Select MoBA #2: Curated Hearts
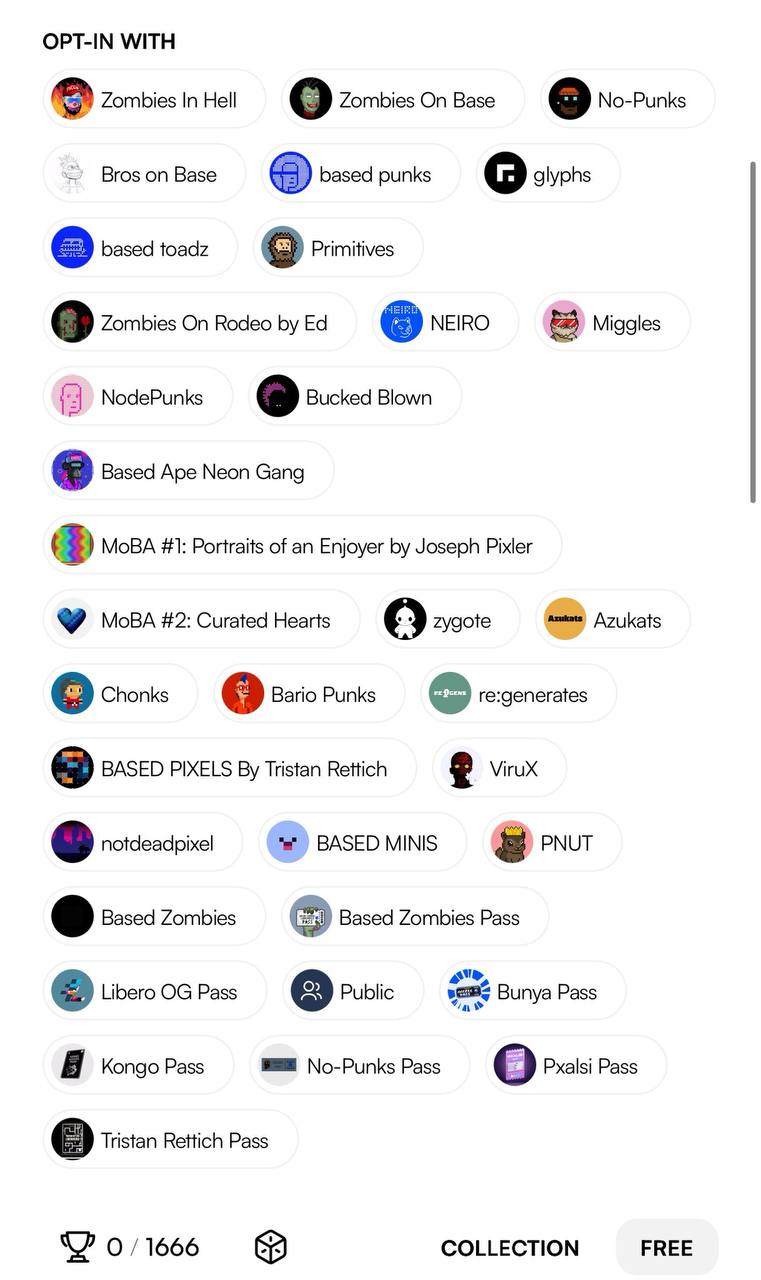 point(200,620)
